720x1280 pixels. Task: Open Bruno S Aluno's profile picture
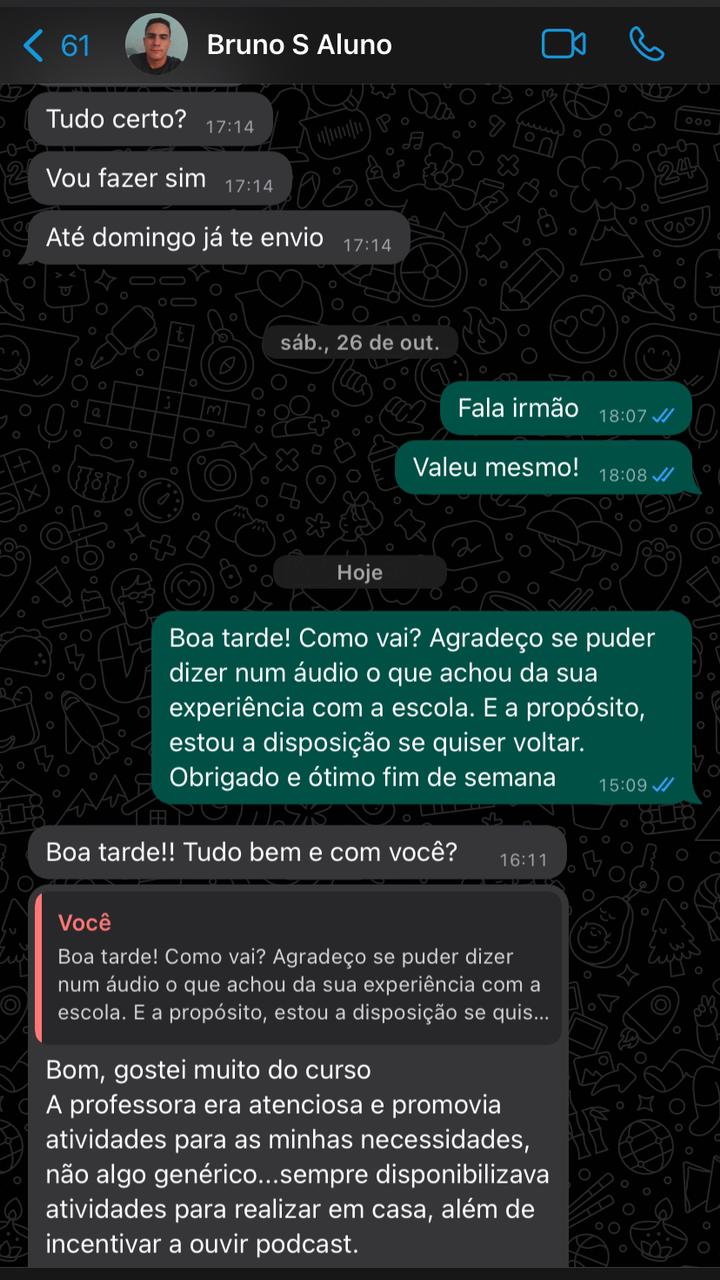(157, 44)
